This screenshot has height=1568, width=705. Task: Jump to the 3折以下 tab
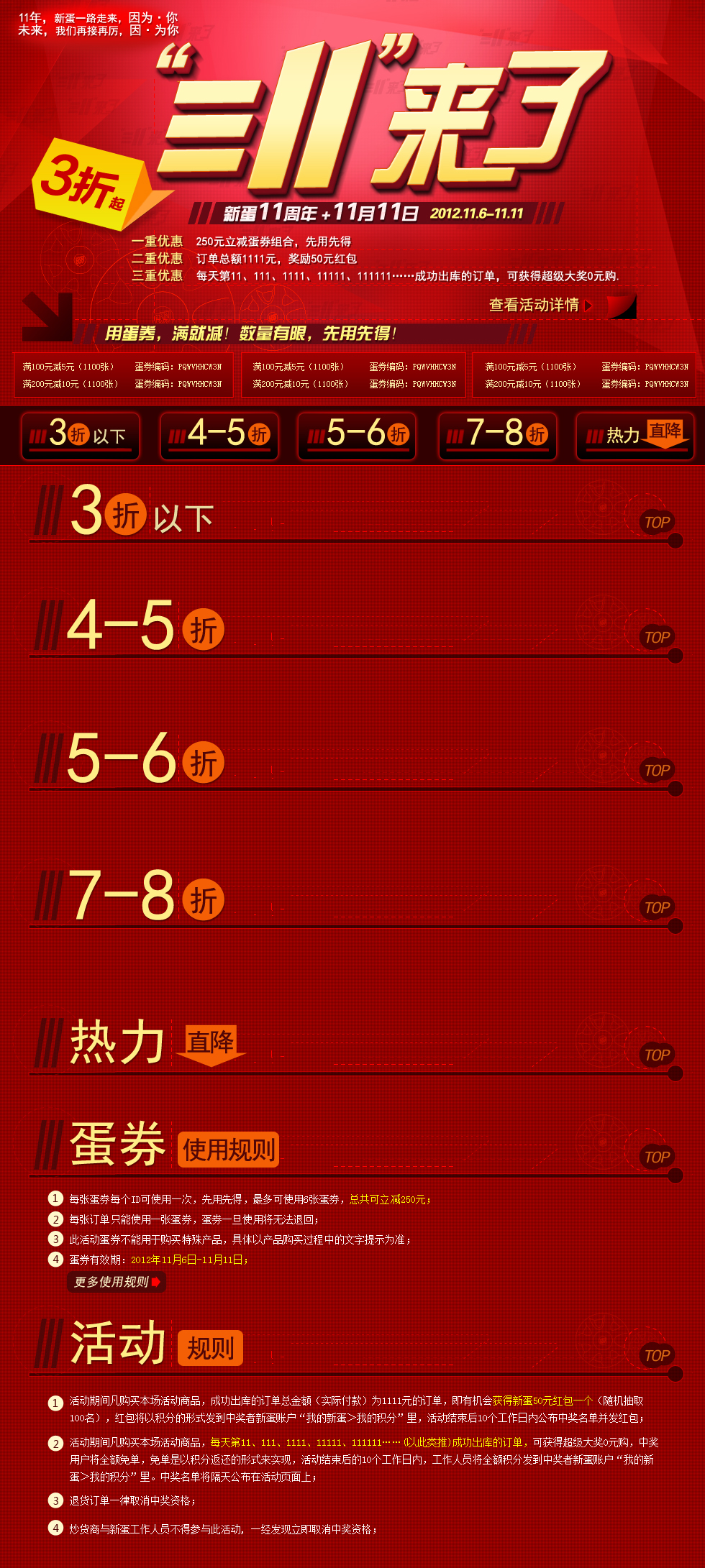point(81,436)
